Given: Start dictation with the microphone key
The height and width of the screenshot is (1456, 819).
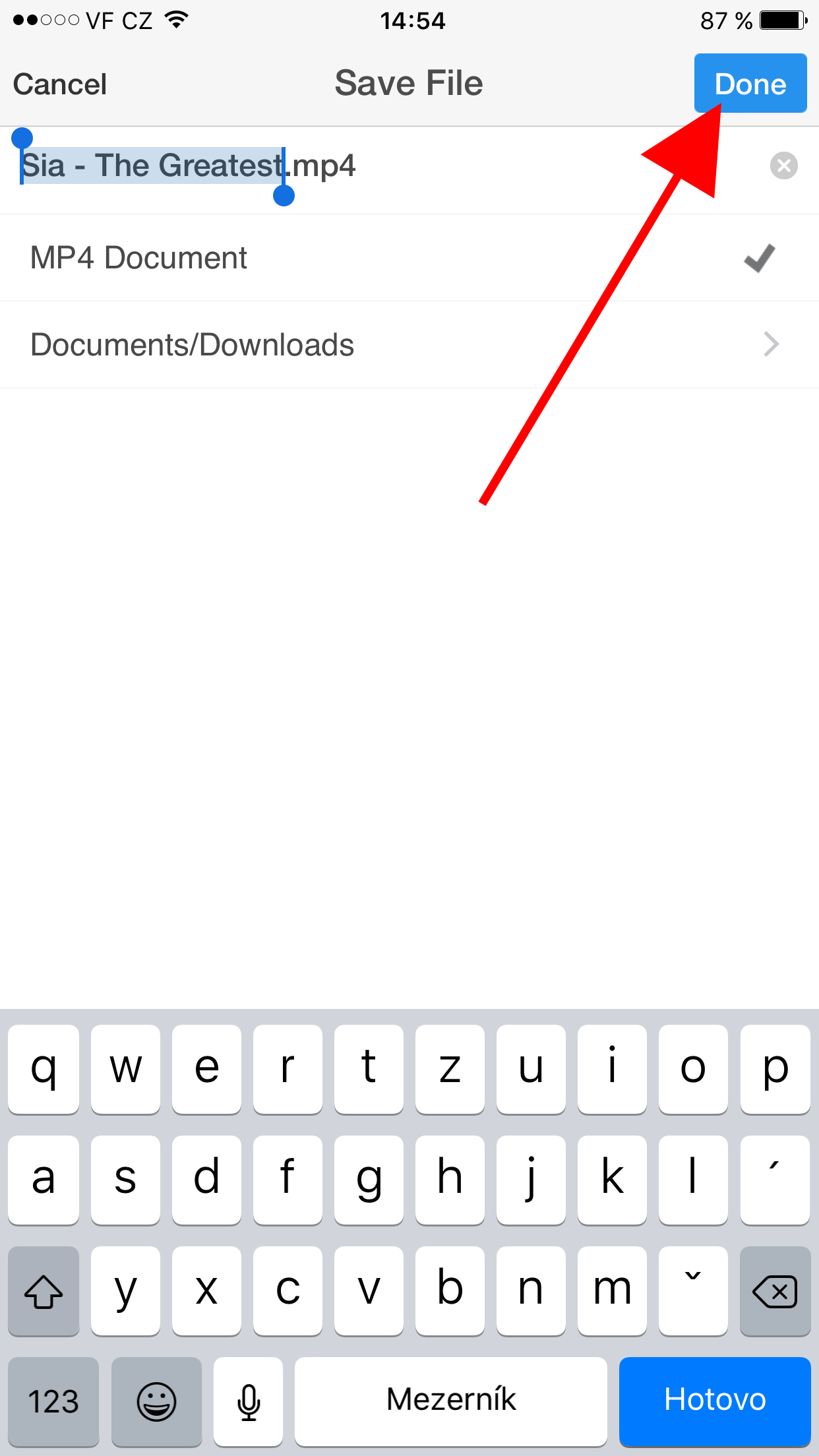Looking at the screenshot, I should pos(249,1400).
